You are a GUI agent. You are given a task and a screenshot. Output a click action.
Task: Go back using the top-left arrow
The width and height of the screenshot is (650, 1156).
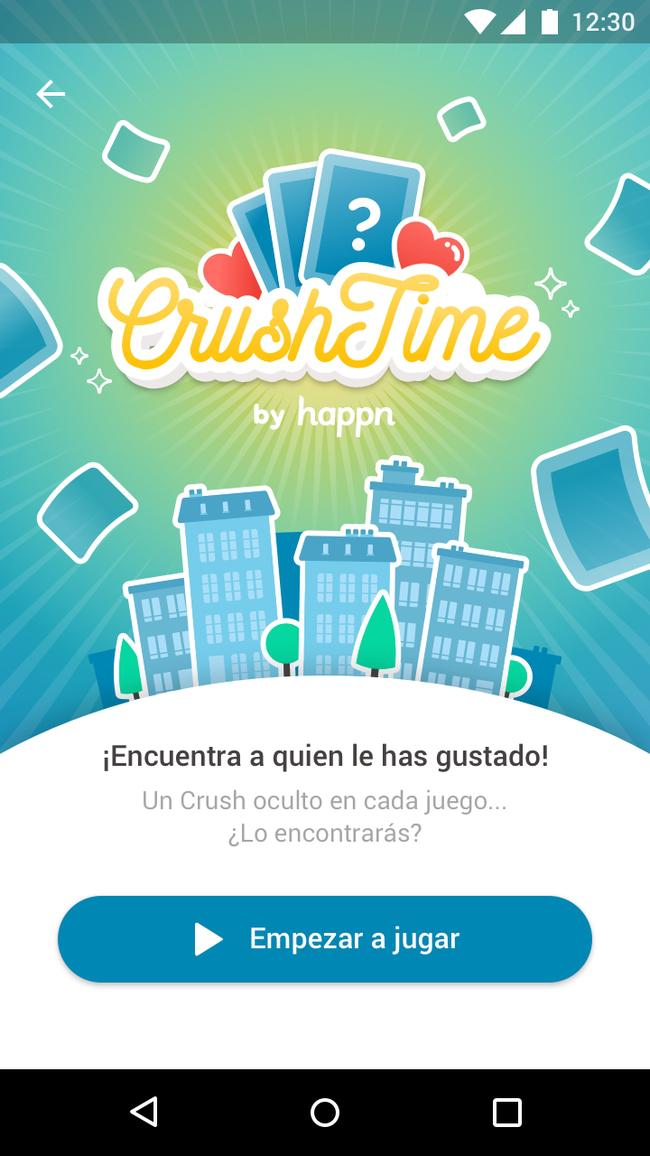point(50,94)
